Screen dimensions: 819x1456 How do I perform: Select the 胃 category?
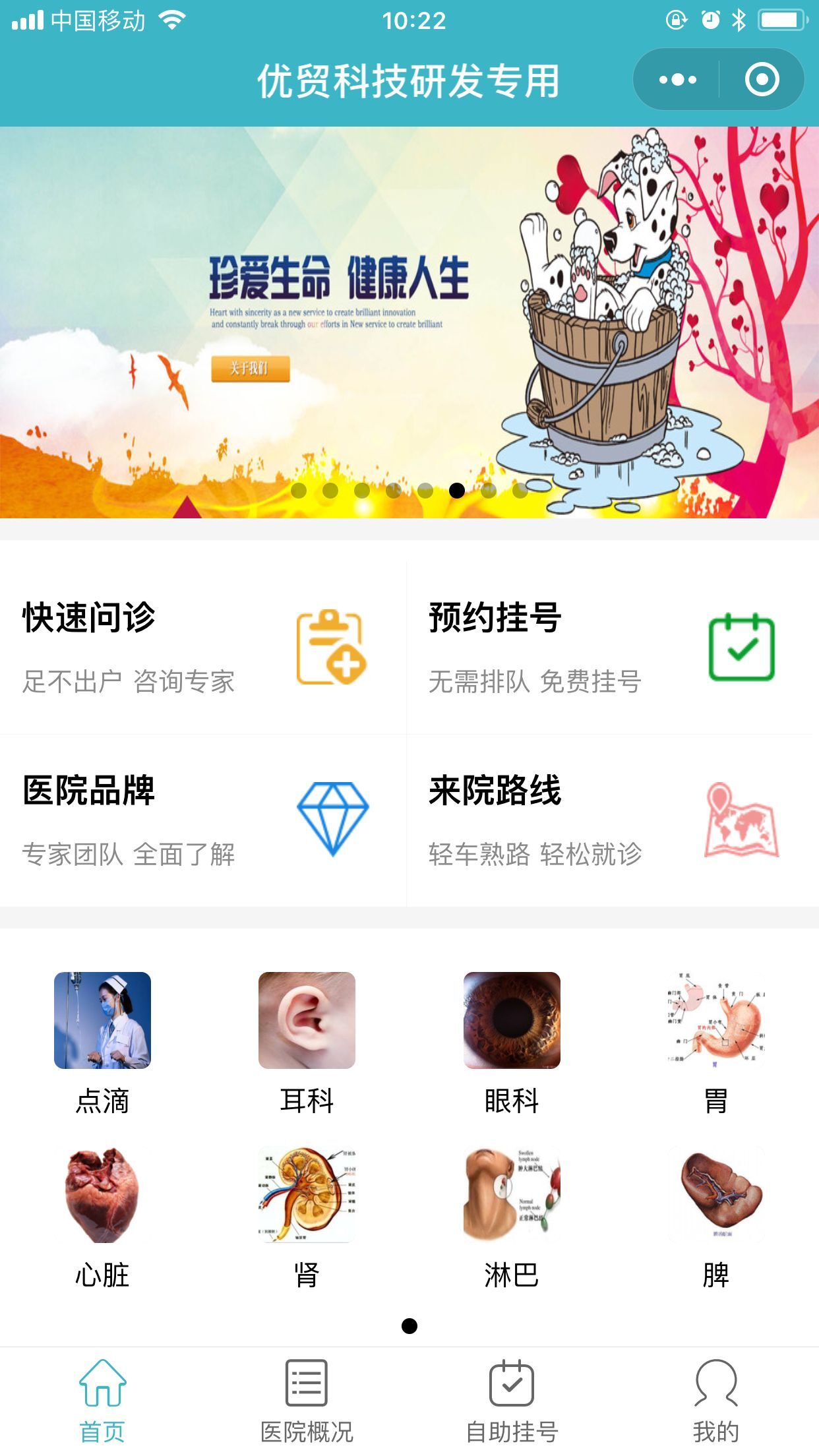(716, 1042)
